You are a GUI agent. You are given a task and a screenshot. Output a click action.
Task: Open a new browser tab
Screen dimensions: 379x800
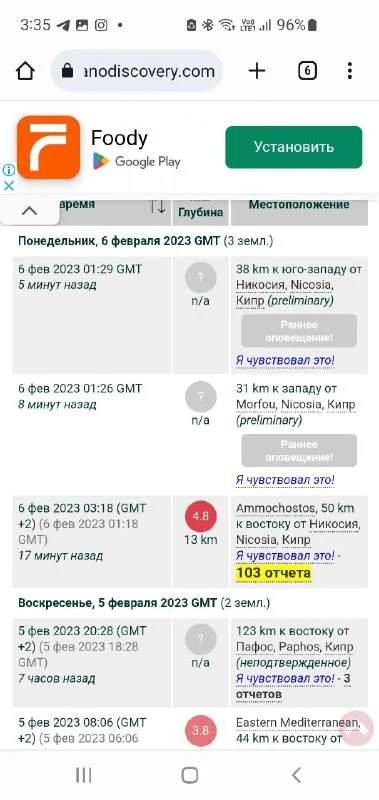pos(257,71)
